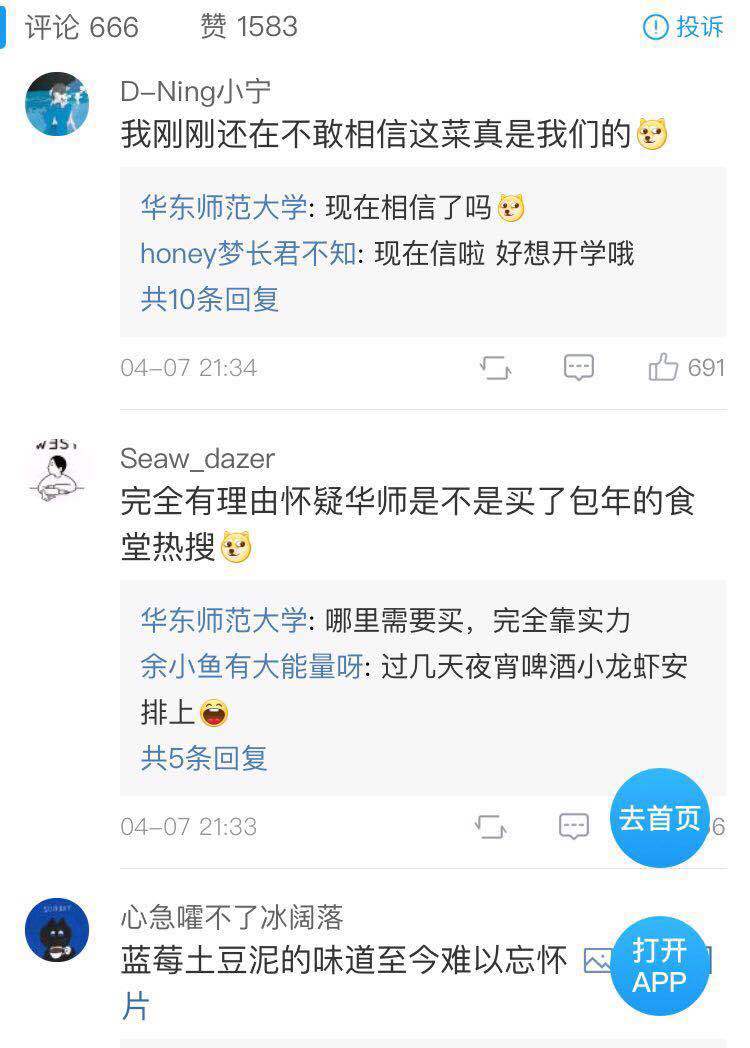Expand 共10条回复 under D-Ning小宁's comment
This screenshot has height=1048, width=750.
[x=209, y=299]
